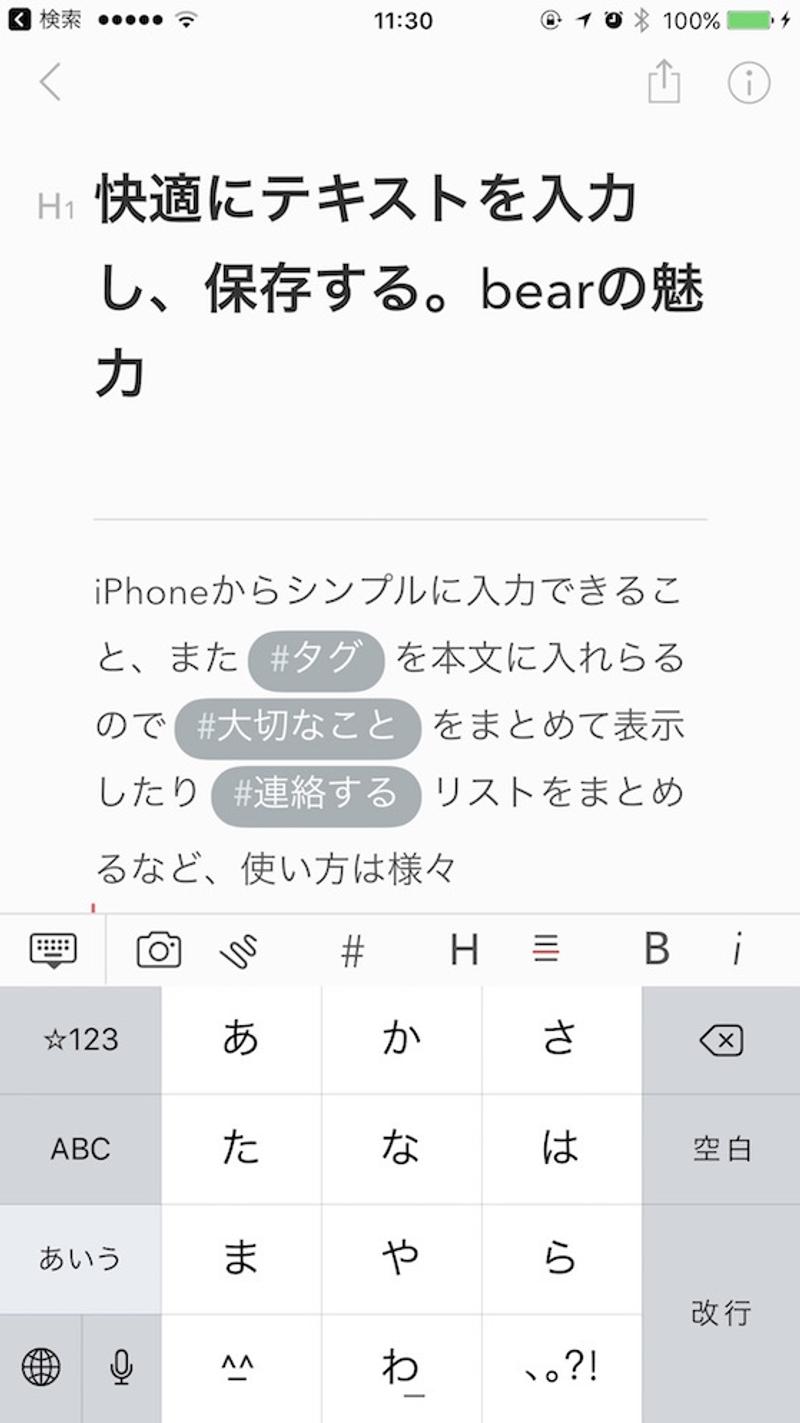Insert a hashtag from the toolbar

click(x=352, y=950)
